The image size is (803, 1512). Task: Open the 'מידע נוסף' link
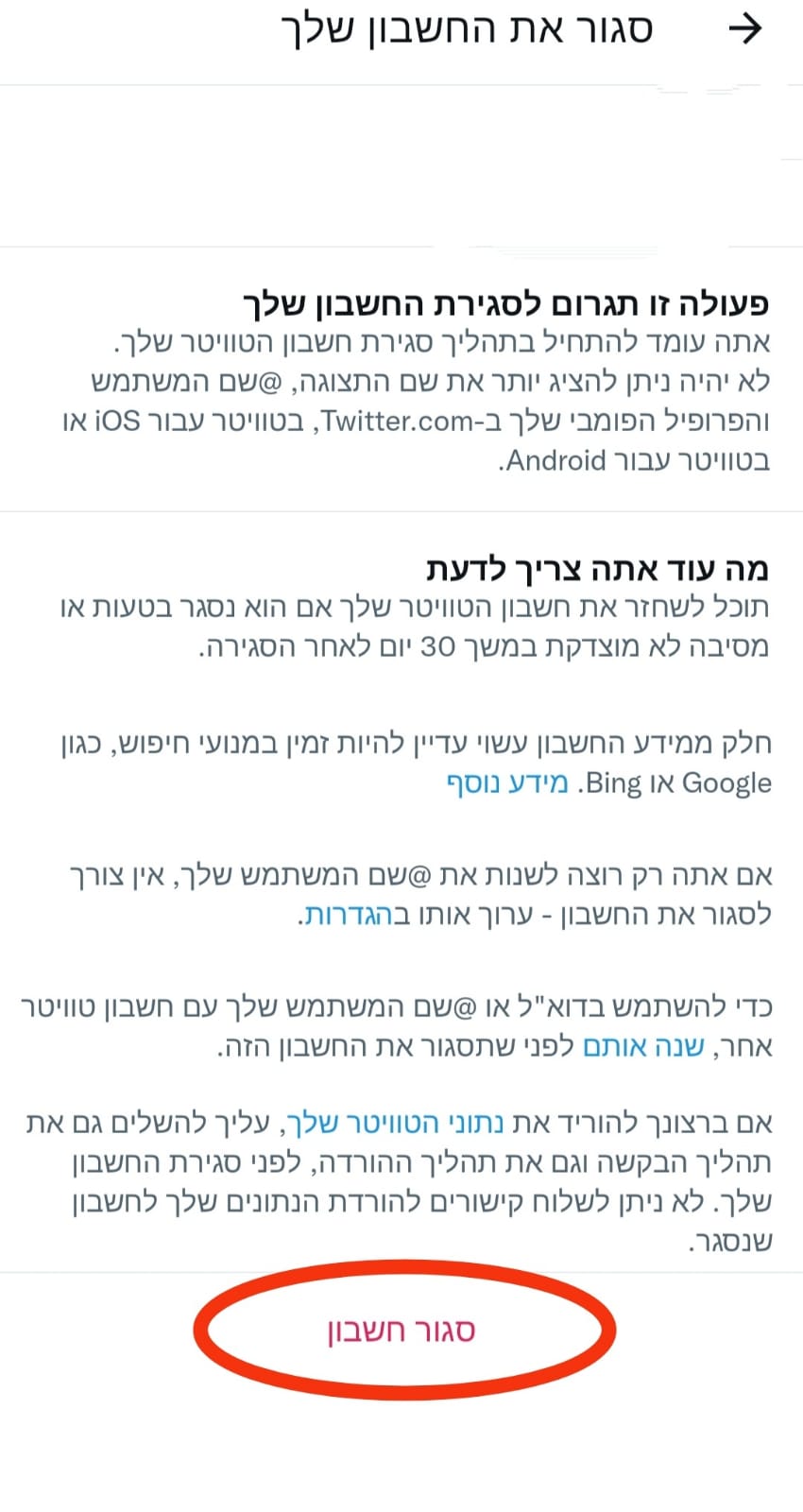pos(507,783)
